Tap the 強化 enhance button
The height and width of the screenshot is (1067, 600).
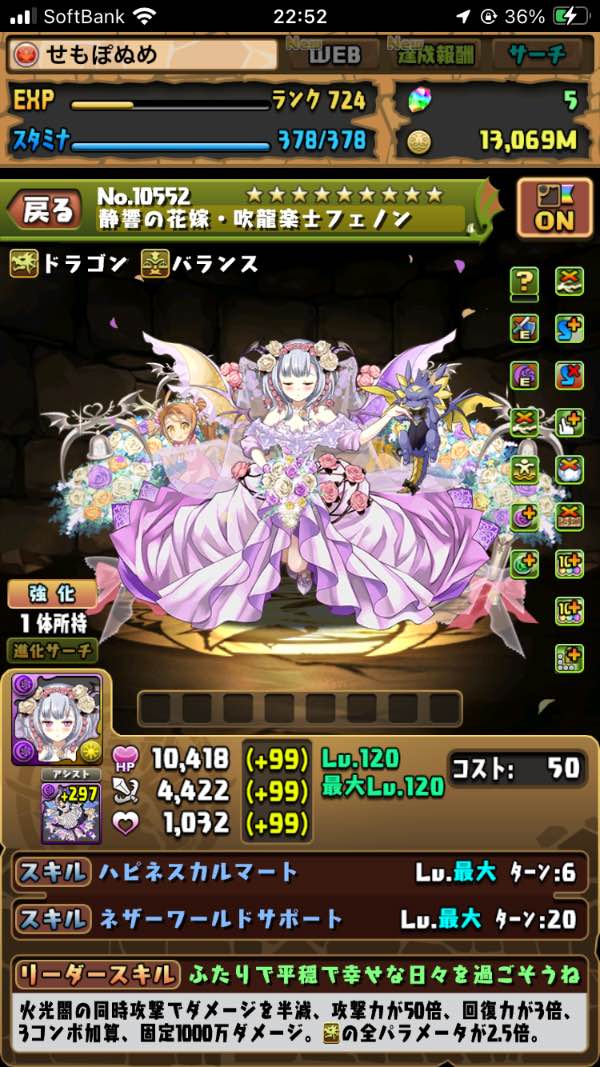pyautogui.click(x=53, y=594)
